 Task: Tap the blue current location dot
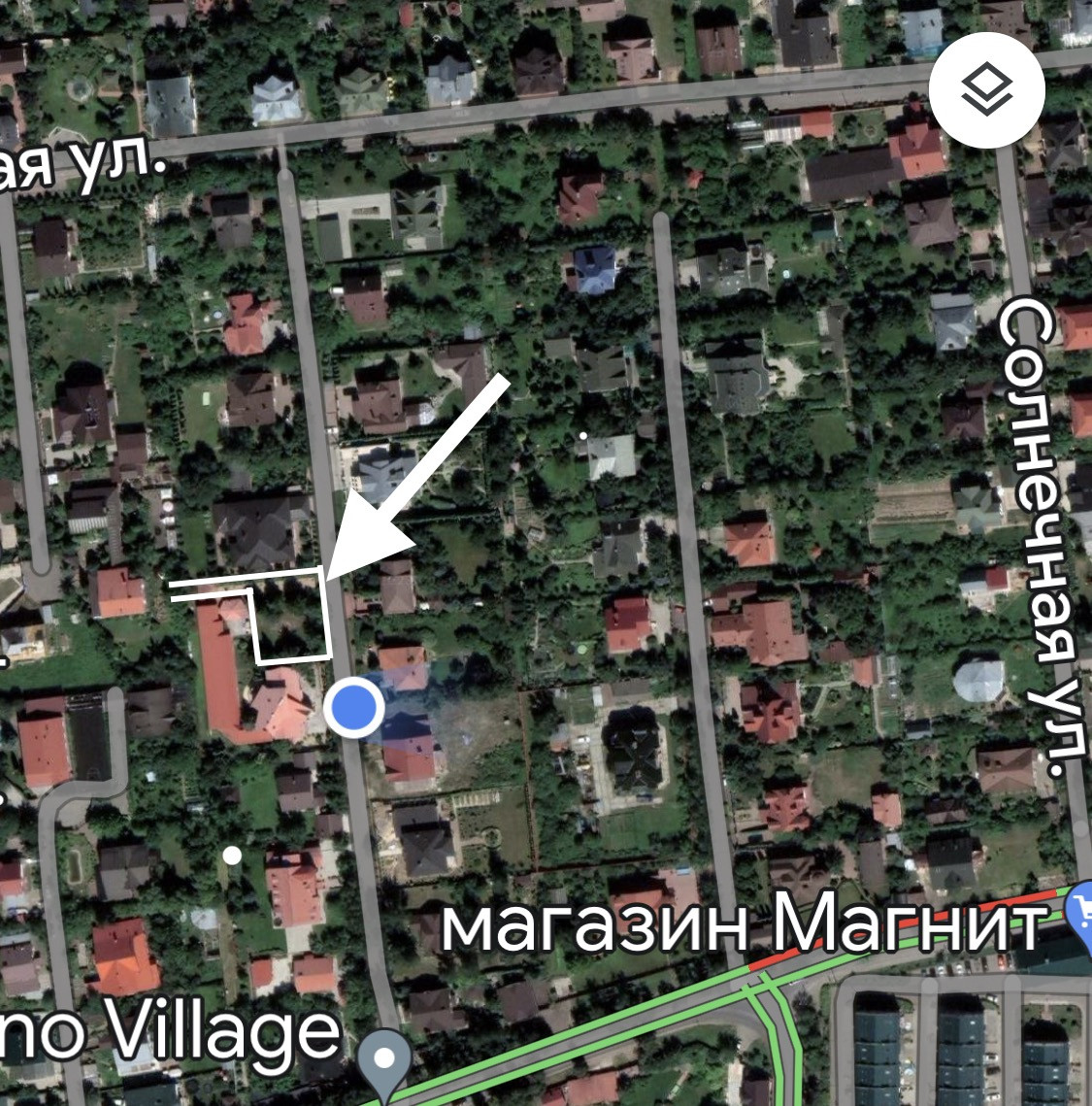pyautogui.click(x=353, y=708)
